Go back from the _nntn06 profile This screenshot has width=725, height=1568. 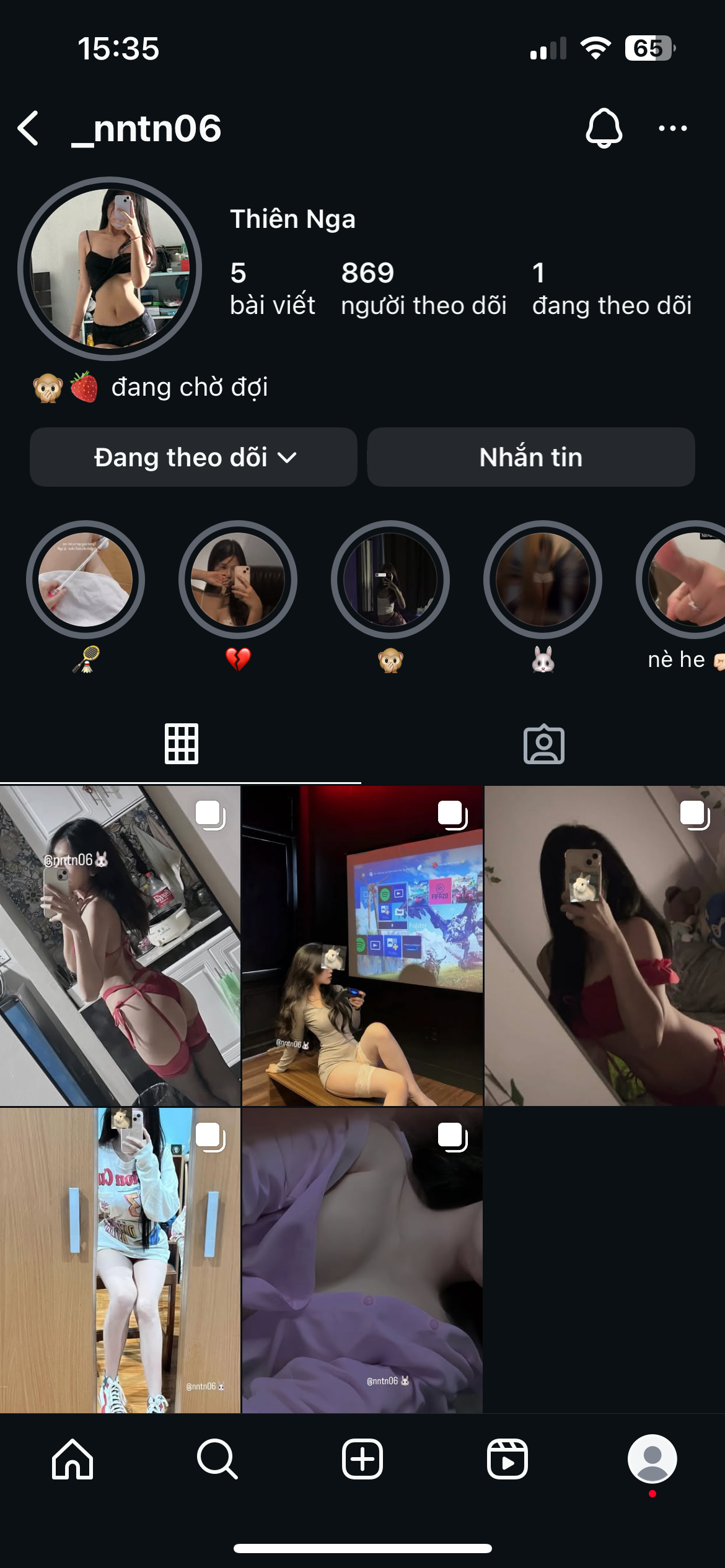pos(29,128)
